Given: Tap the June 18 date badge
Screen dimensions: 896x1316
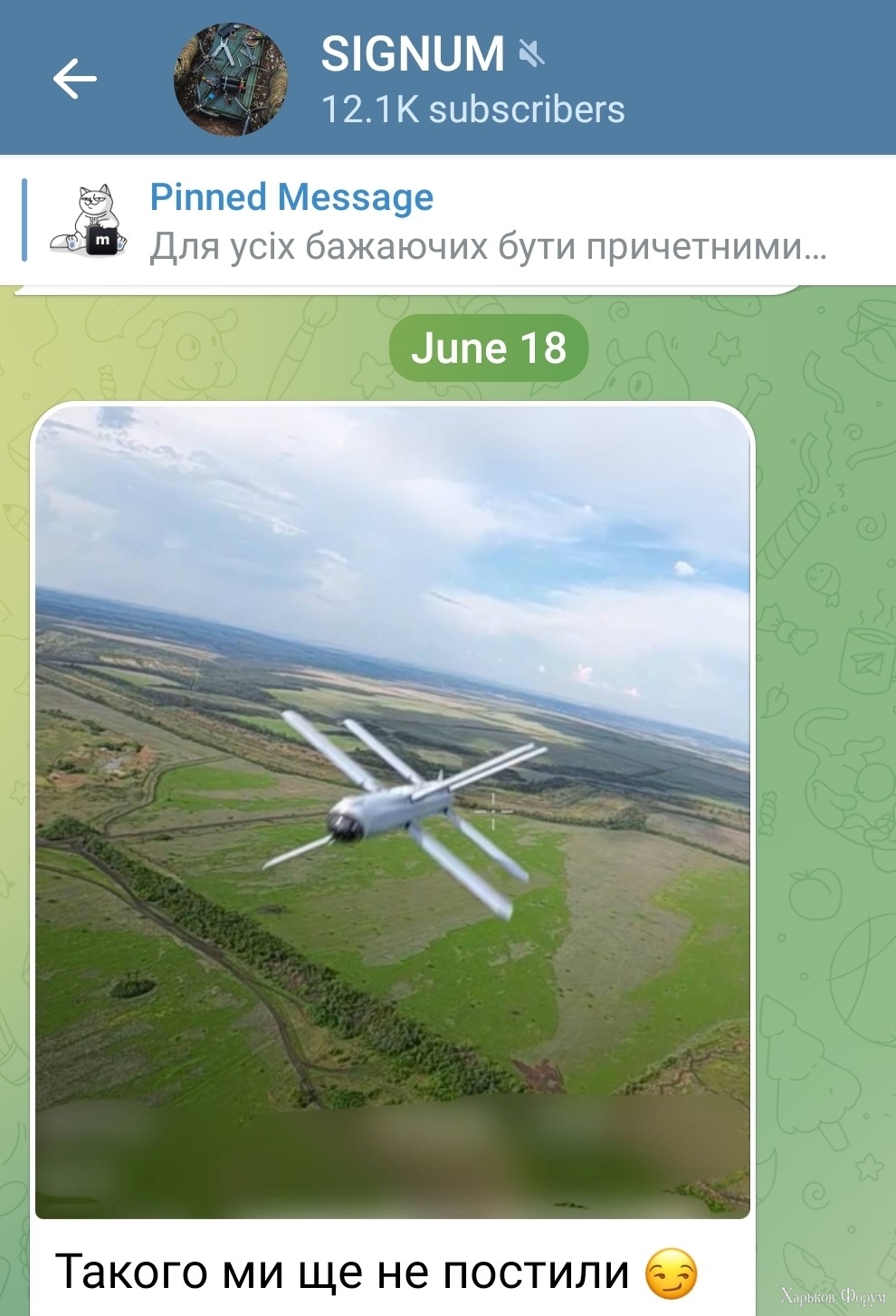Looking at the screenshot, I should (489, 348).
